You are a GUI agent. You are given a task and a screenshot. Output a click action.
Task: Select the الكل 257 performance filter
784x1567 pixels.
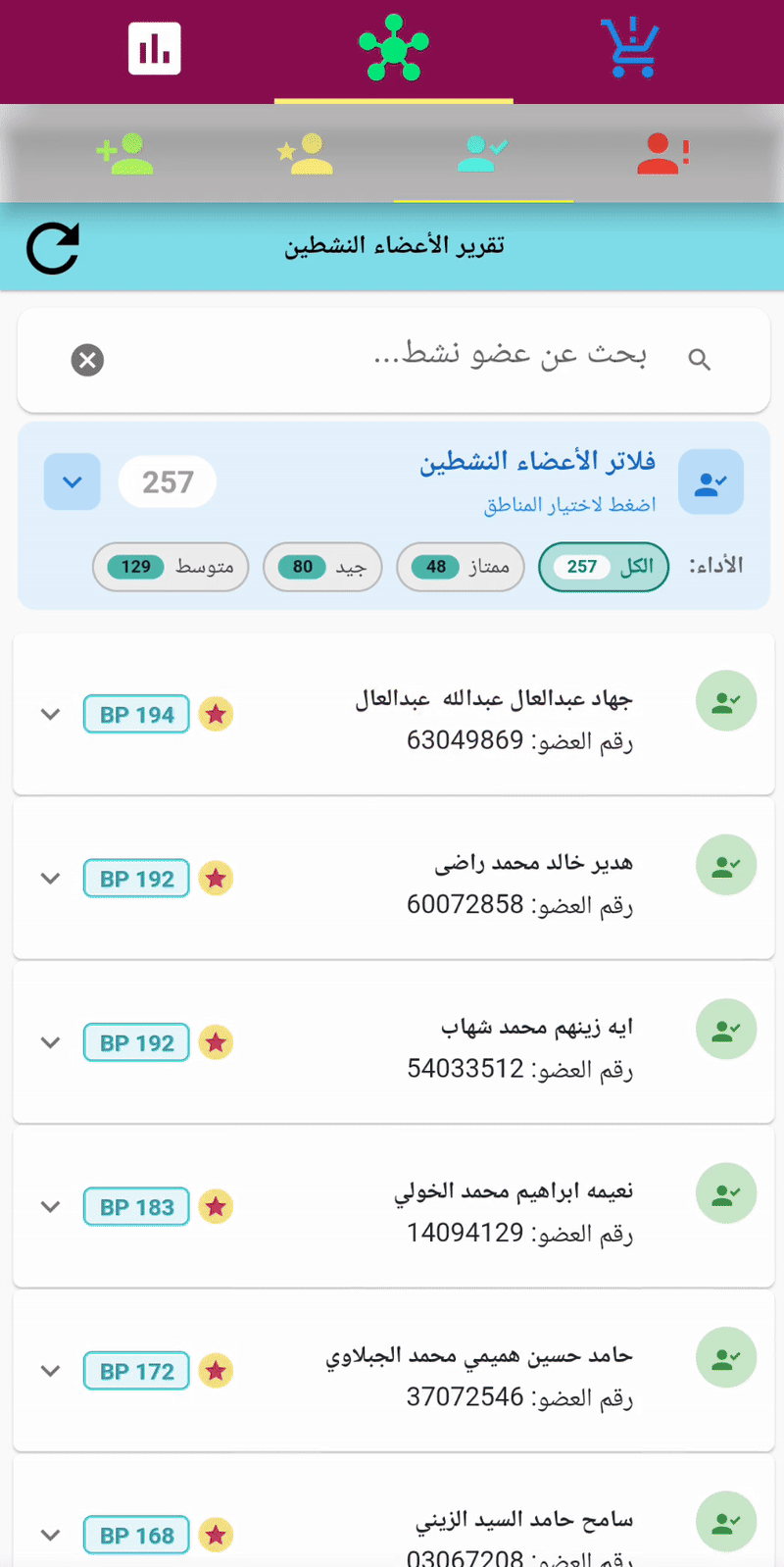(603, 567)
